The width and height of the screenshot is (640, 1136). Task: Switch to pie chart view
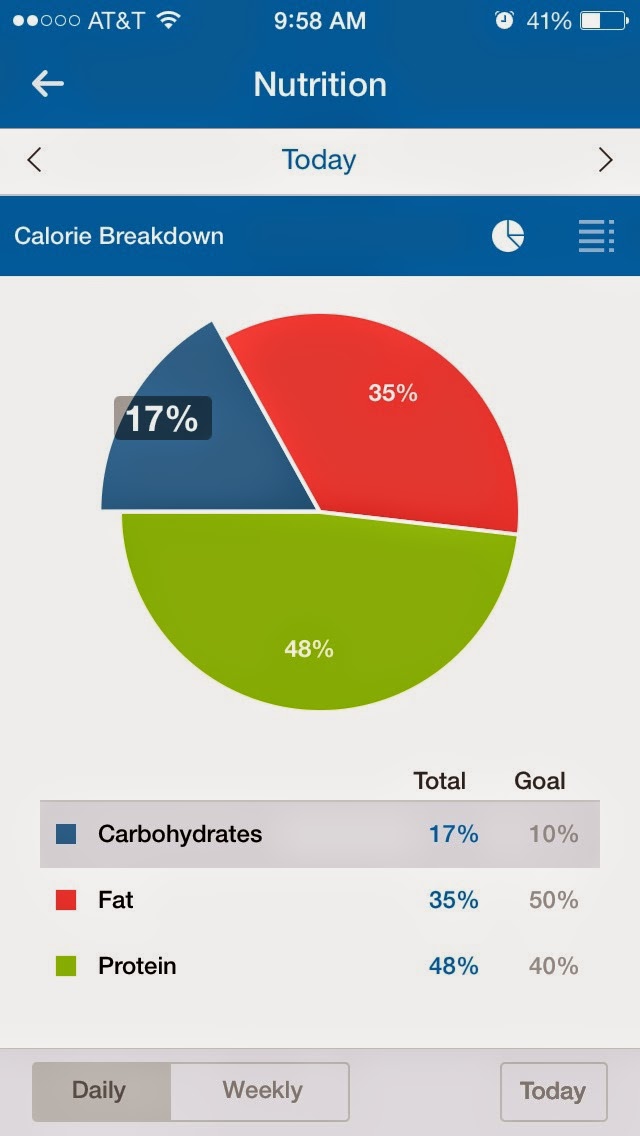[x=508, y=236]
